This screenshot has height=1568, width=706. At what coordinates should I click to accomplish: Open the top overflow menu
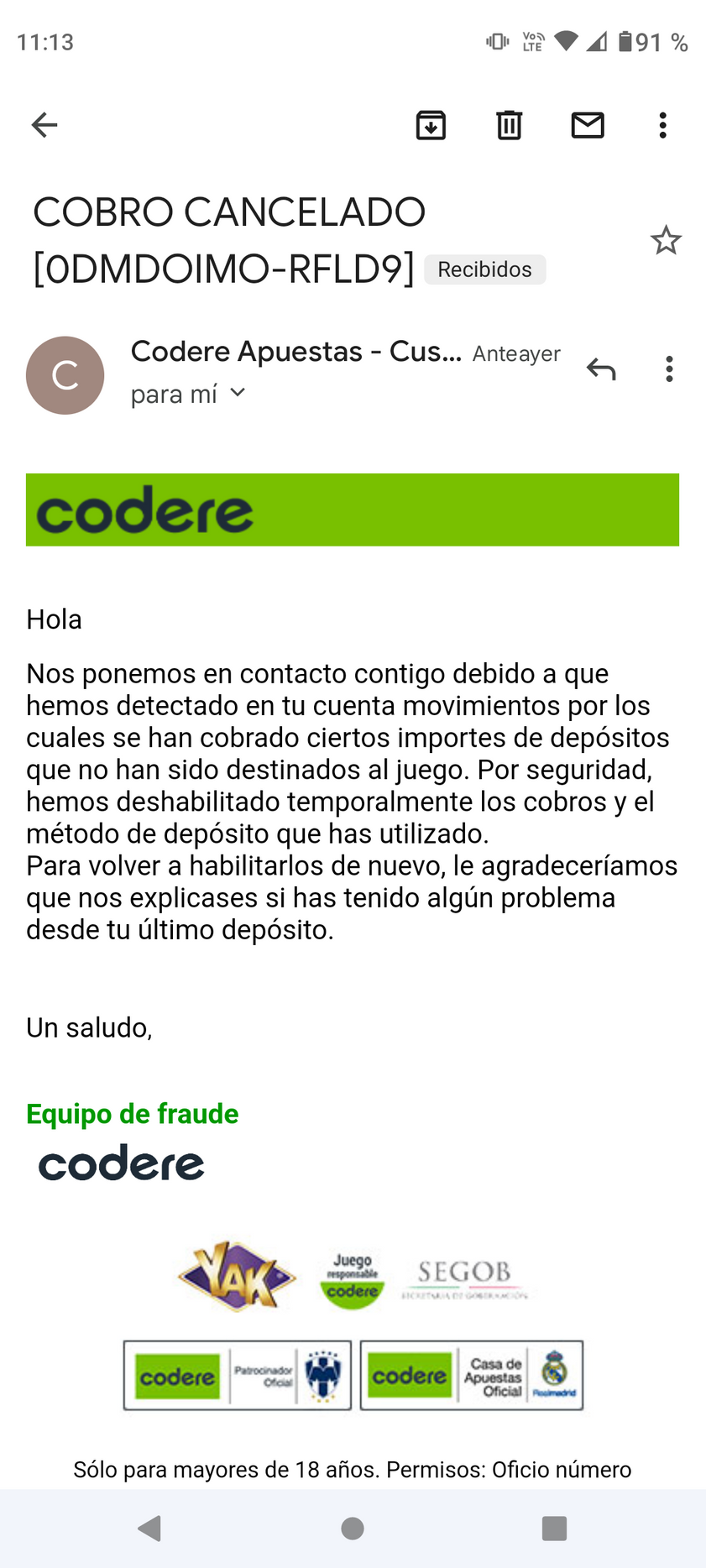tap(663, 125)
